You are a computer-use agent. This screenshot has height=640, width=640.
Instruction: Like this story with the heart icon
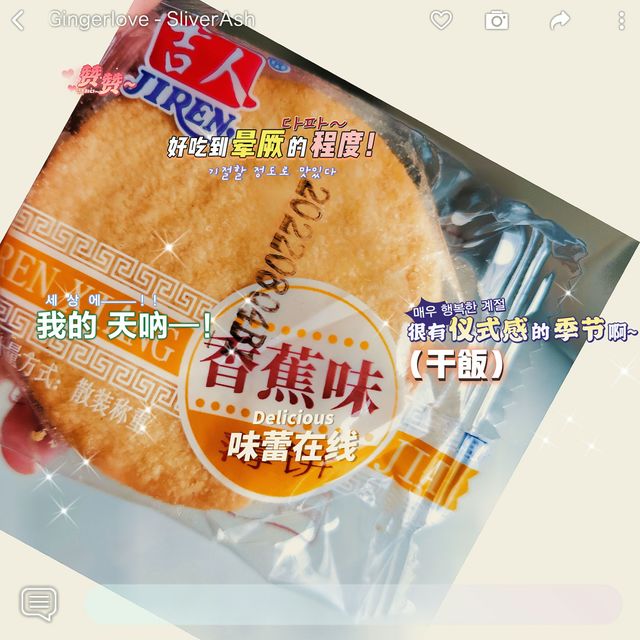point(441,20)
